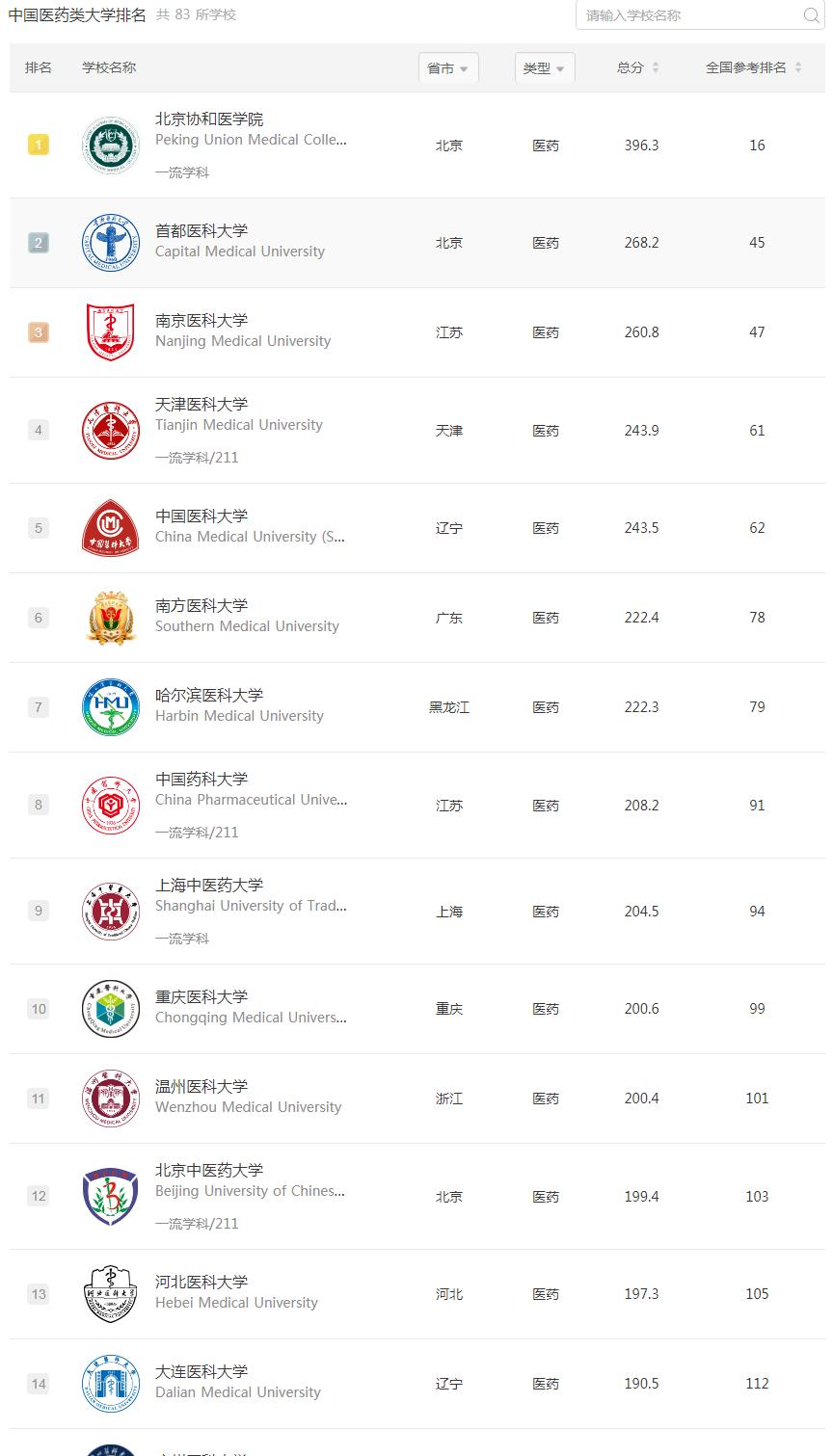Click the magnifier icon in the search box
This screenshot has height=1456, width=833.
(x=811, y=15)
